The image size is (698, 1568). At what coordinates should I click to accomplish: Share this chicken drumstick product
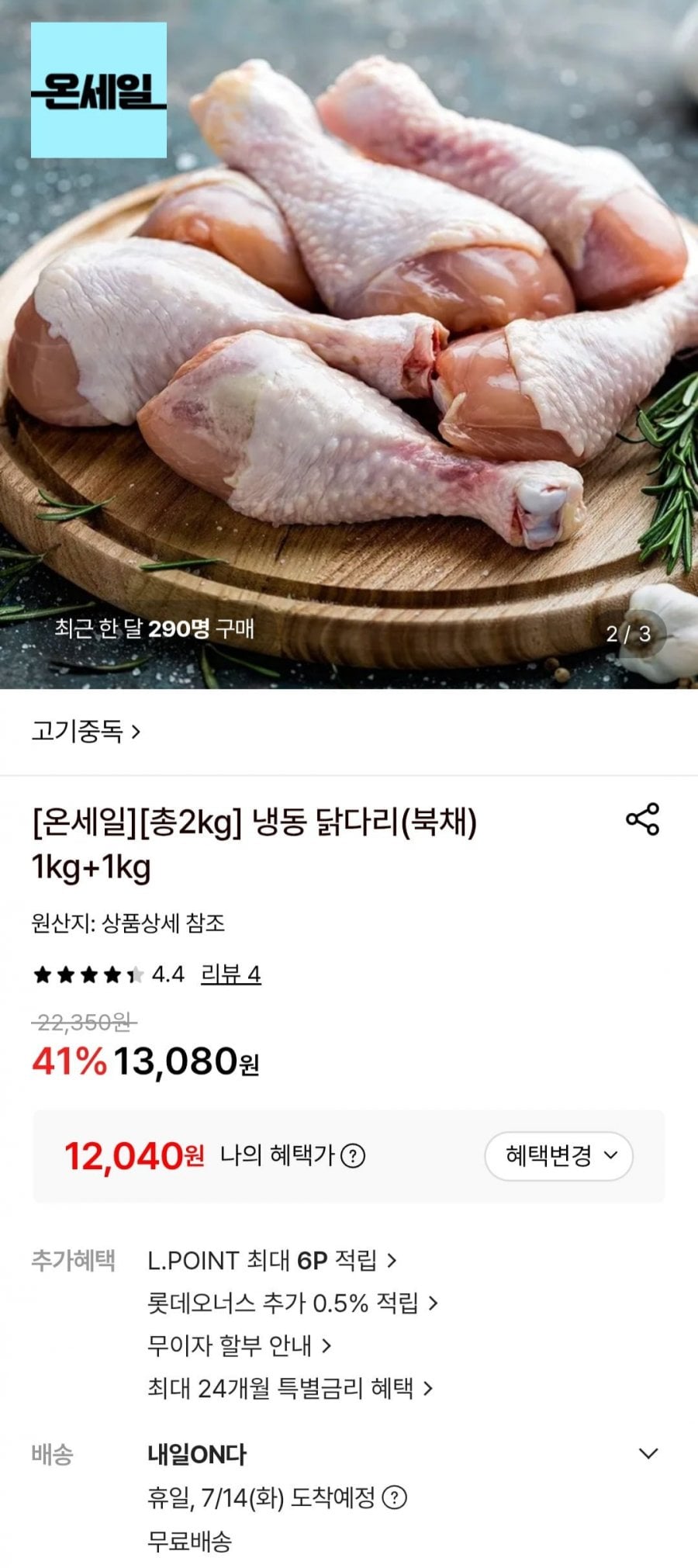tap(642, 819)
